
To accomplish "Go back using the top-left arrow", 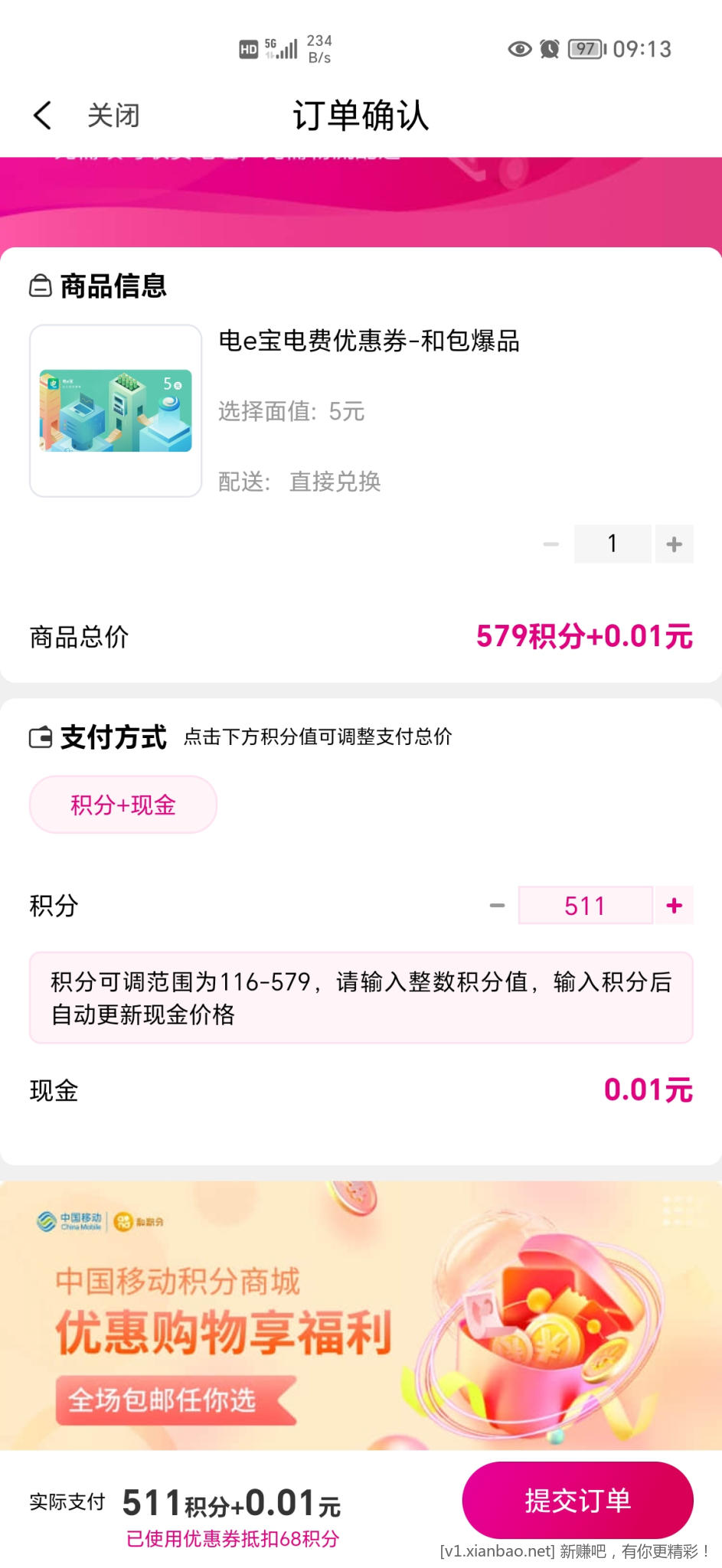I will pyautogui.click(x=43, y=116).
